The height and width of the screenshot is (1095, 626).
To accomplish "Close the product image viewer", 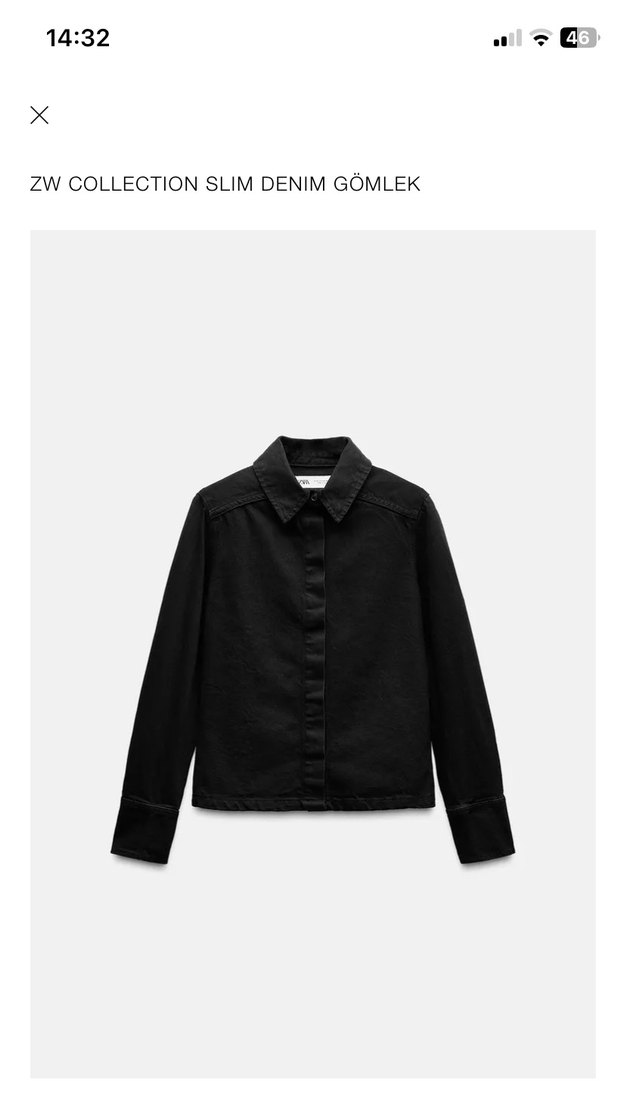I will pos(40,115).
